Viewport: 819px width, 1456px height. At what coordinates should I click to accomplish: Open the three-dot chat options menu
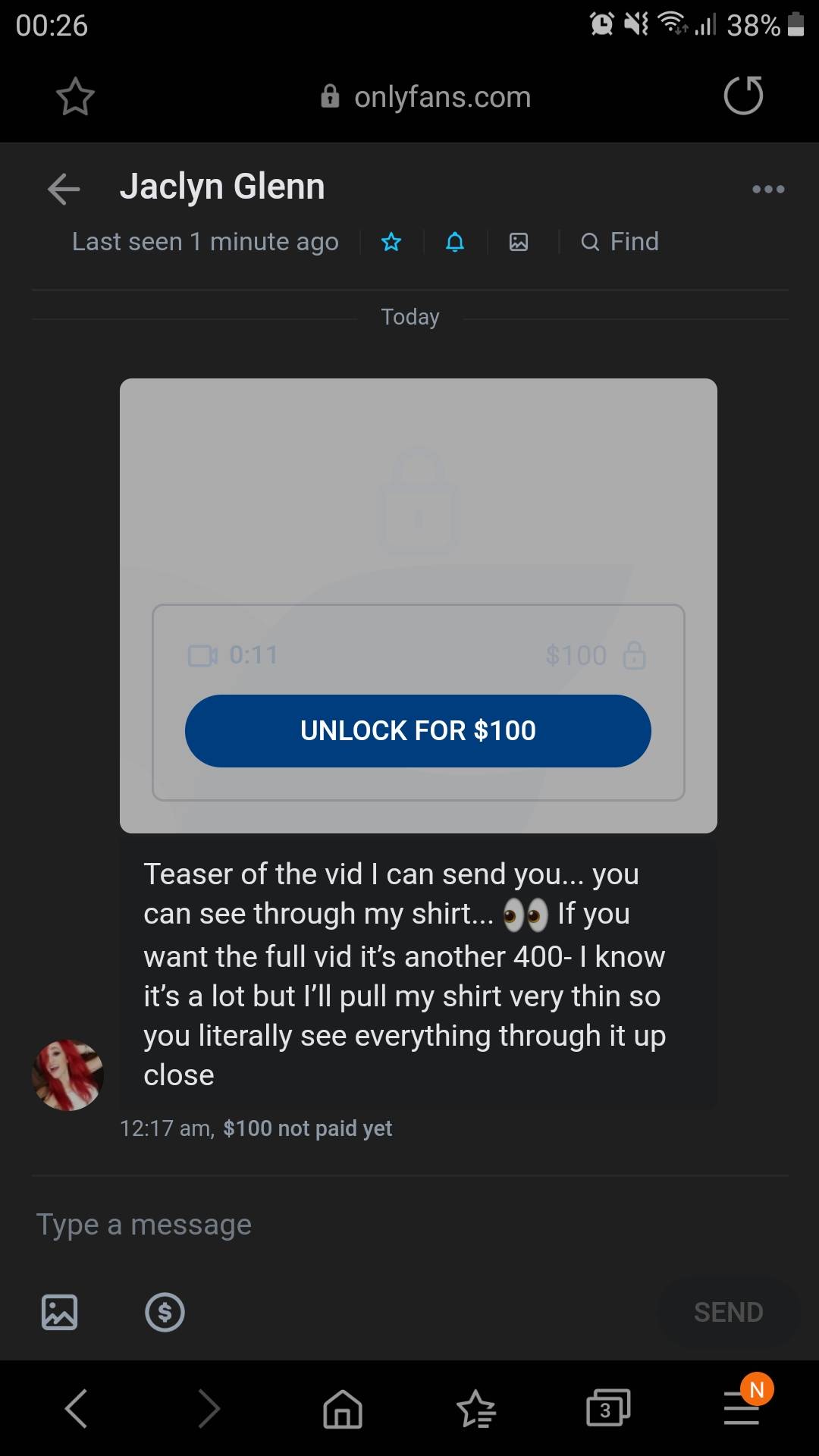pyautogui.click(x=767, y=189)
